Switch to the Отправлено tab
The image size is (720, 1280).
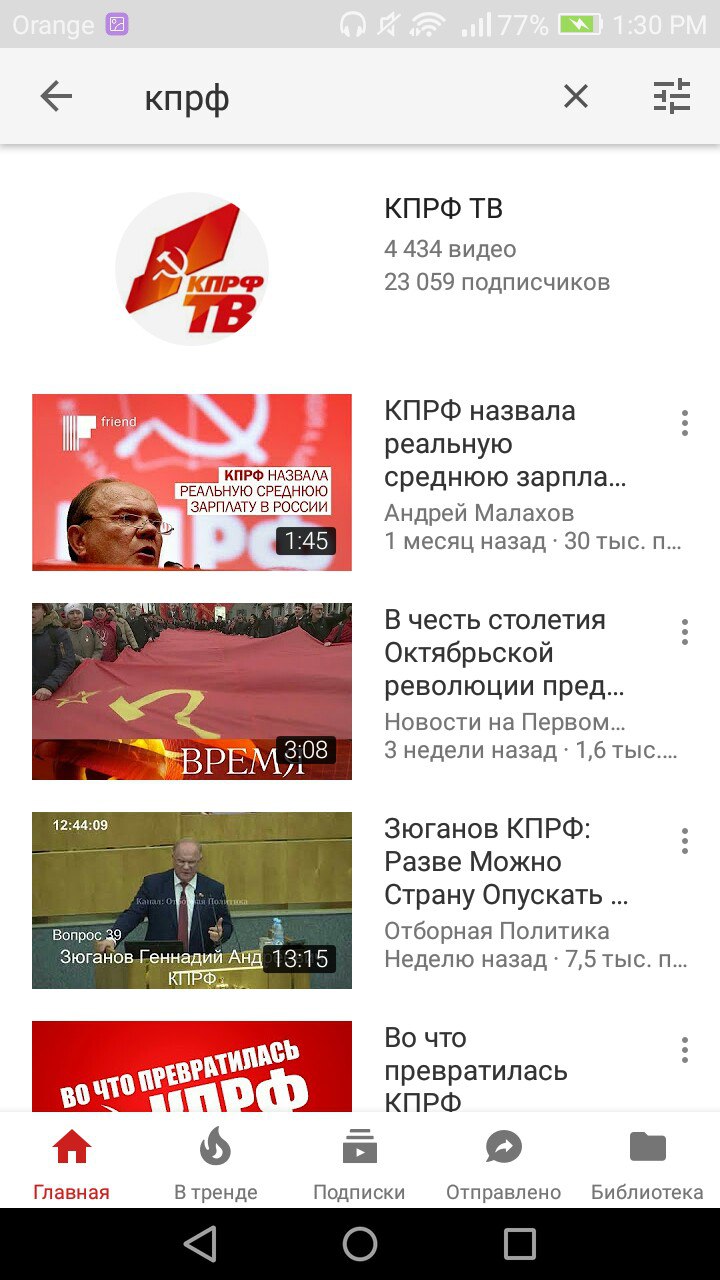504,1162
